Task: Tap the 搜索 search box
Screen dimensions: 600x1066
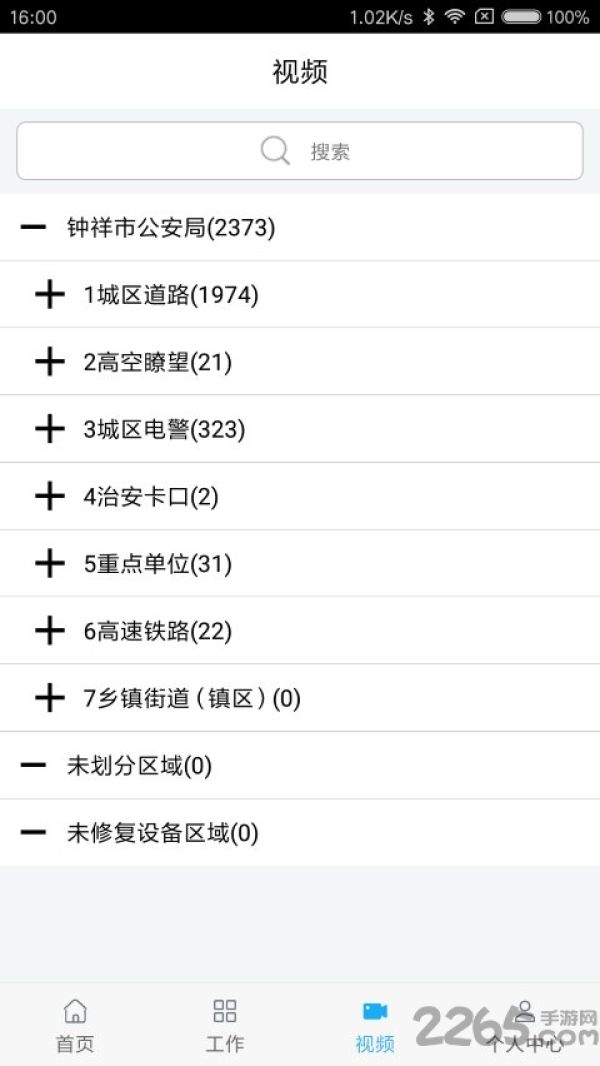Action: tap(300, 151)
